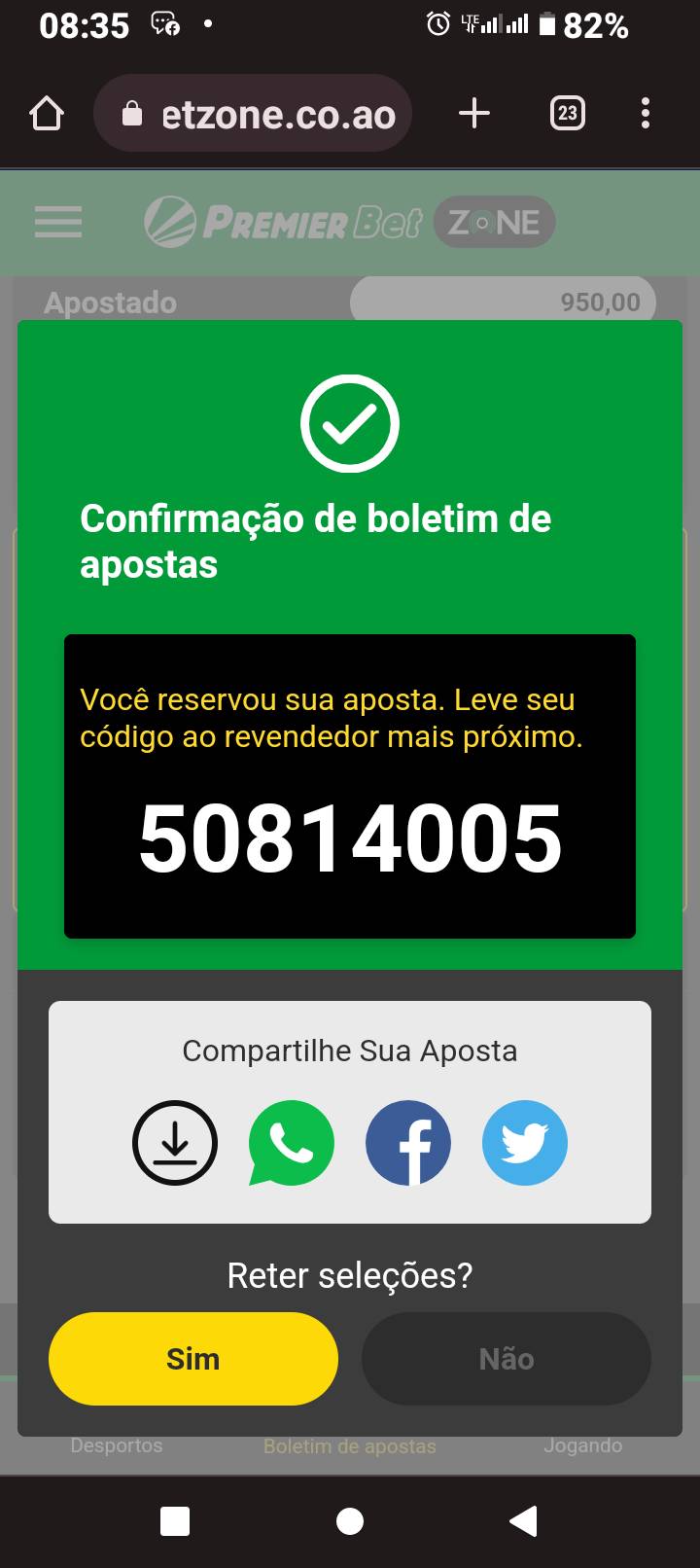Go back using system navigation
Screen dimensions: 700x1568
tap(523, 1520)
